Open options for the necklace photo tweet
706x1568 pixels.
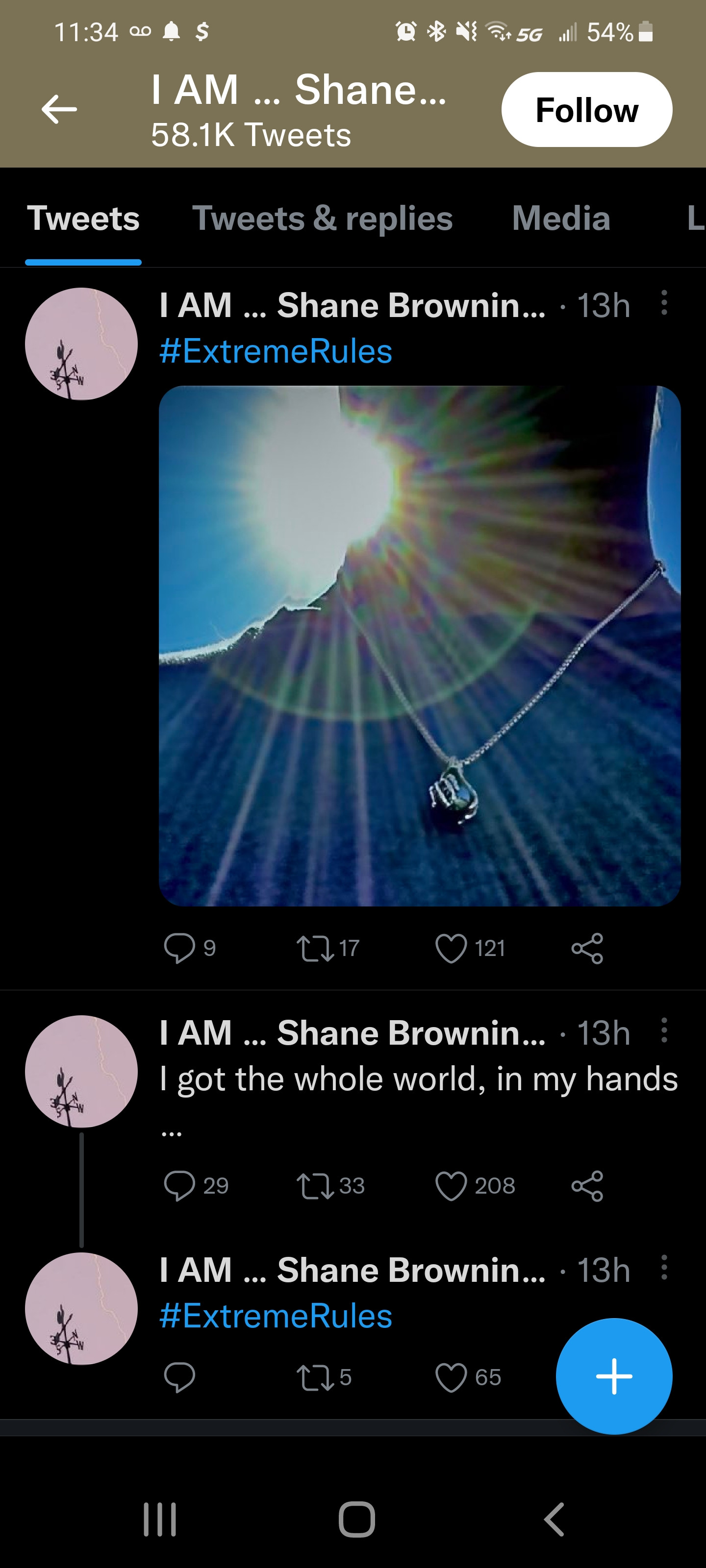664,302
